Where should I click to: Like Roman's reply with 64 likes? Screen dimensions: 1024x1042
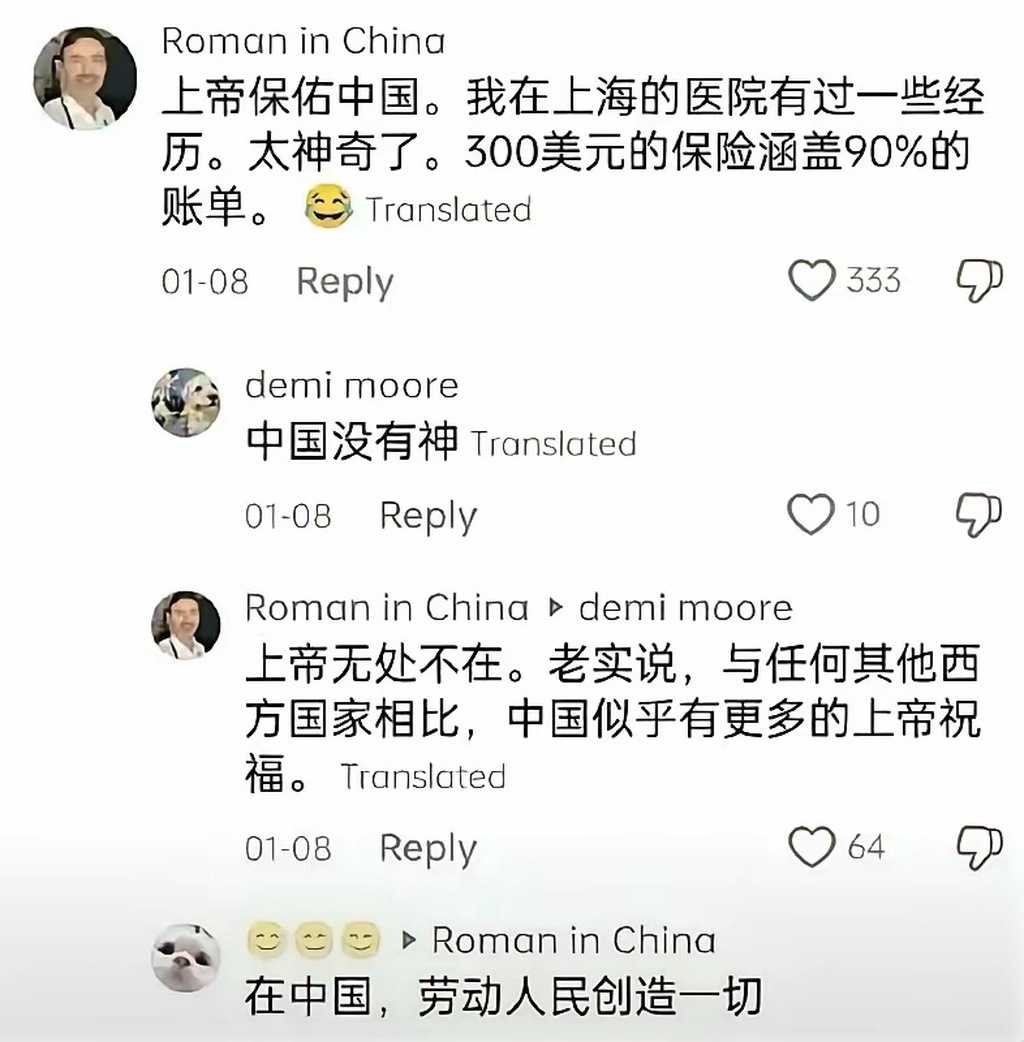[810, 848]
